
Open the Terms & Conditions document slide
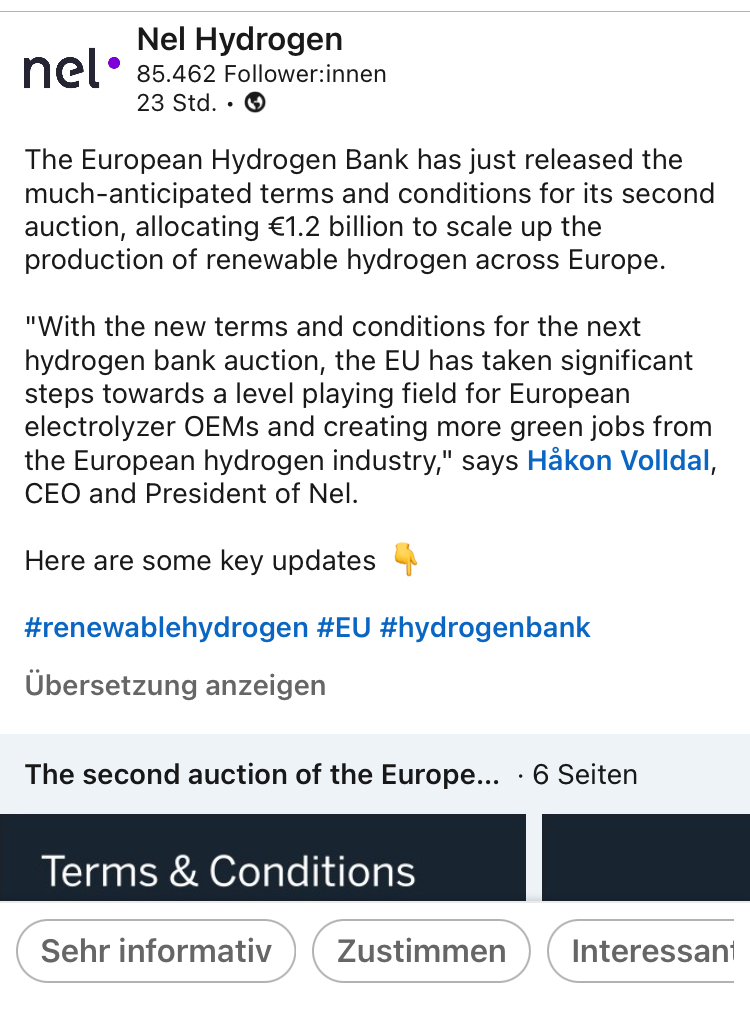[263, 858]
